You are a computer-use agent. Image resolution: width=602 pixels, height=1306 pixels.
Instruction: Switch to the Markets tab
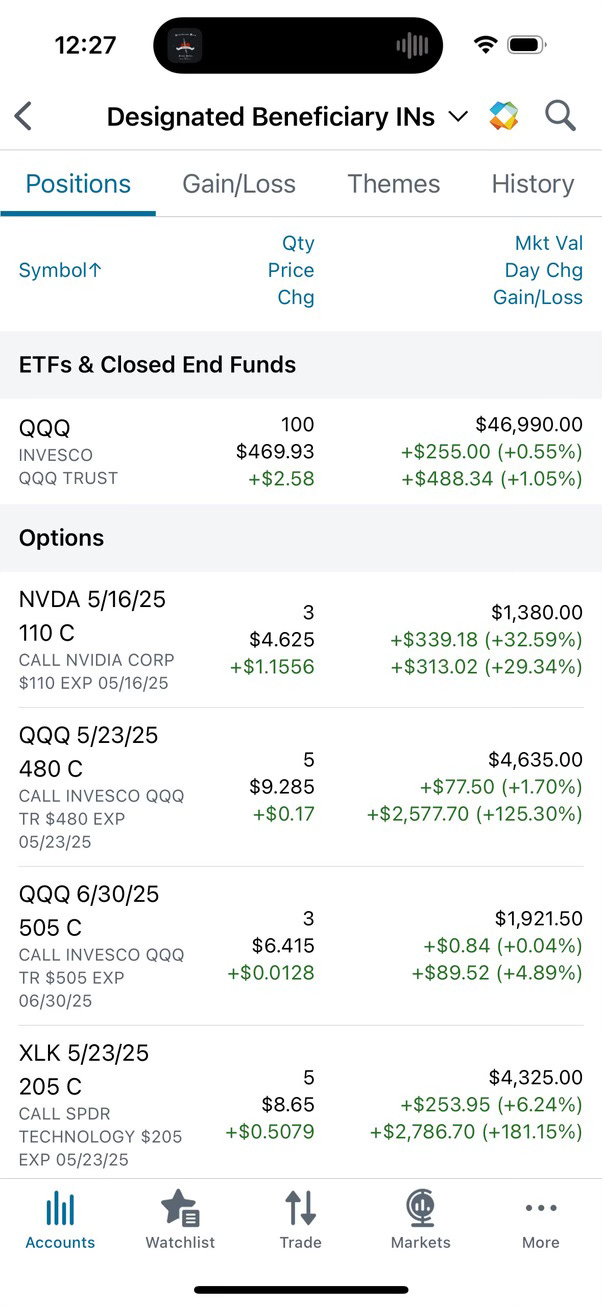[x=420, y=1220]
